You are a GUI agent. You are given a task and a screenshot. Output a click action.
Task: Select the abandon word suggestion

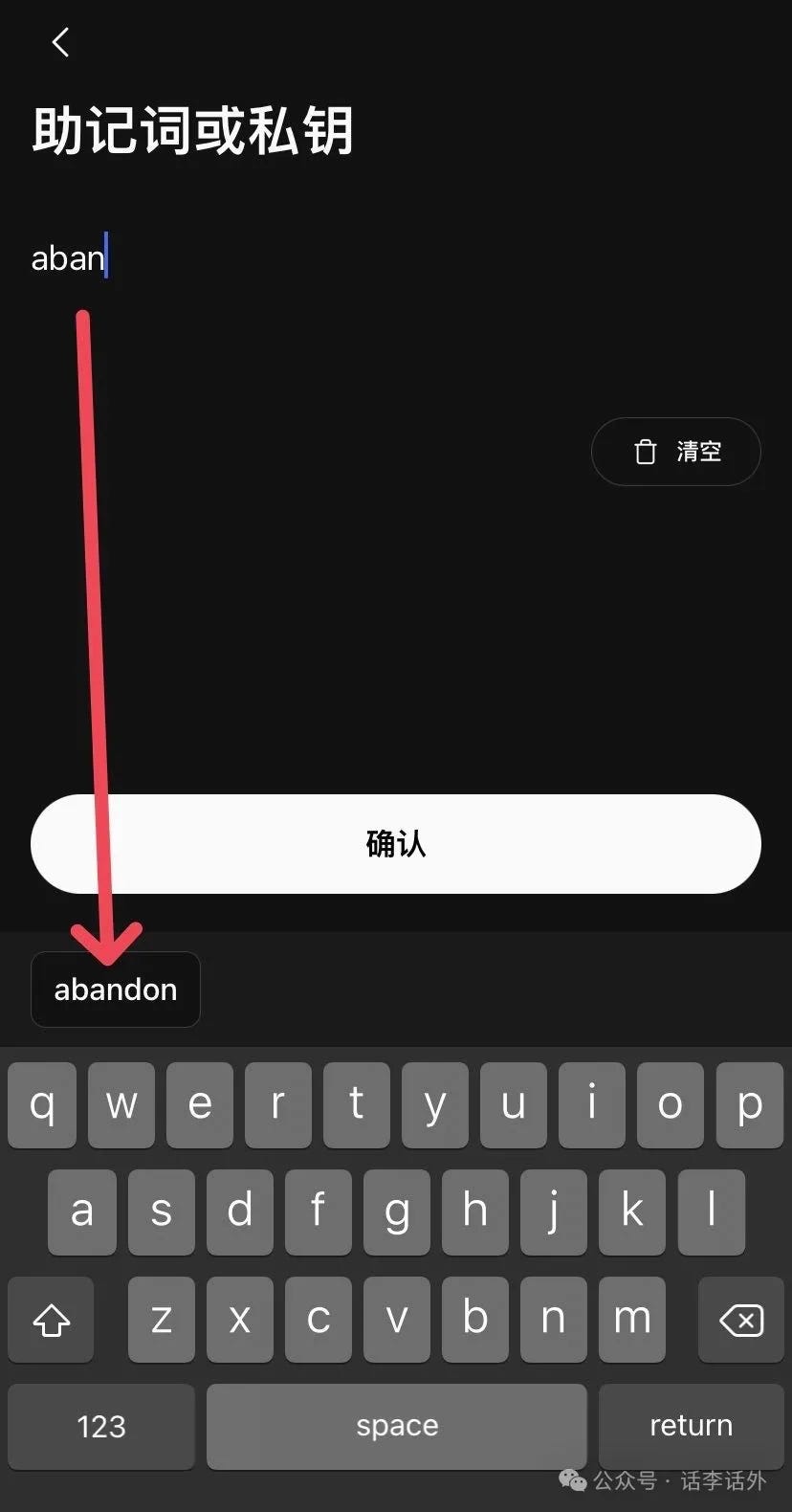(x=115, y=989)
